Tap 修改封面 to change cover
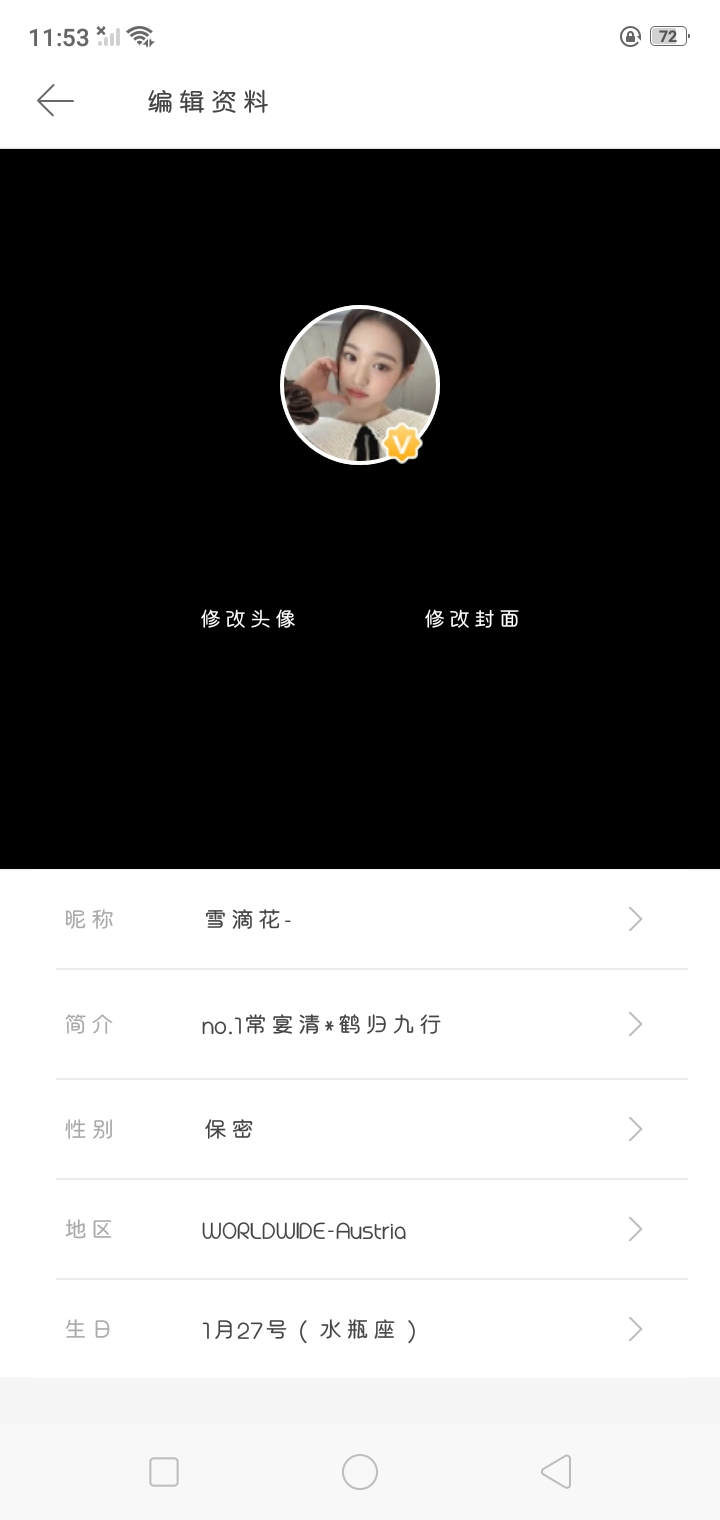Viewport: 720px width, 1520px height. pyautogui.click(x=472, y=619)
